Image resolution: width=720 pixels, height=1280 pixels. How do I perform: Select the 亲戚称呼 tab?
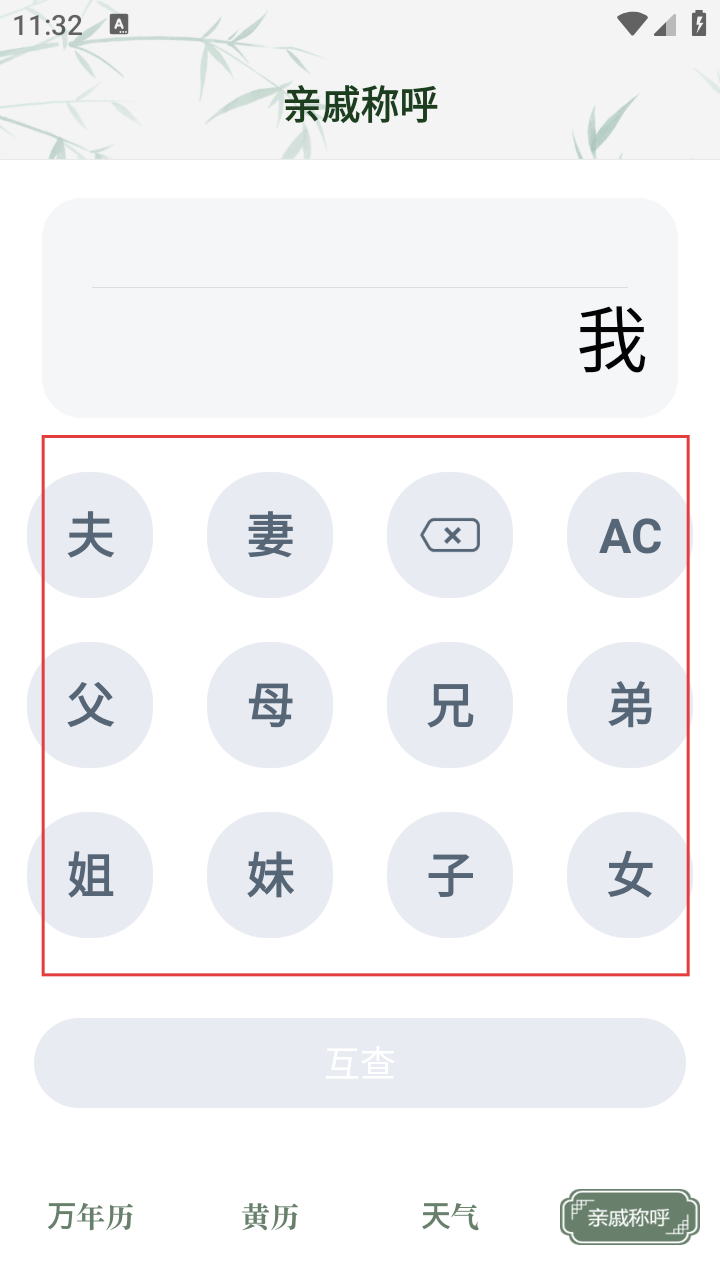coord(629,1217)
